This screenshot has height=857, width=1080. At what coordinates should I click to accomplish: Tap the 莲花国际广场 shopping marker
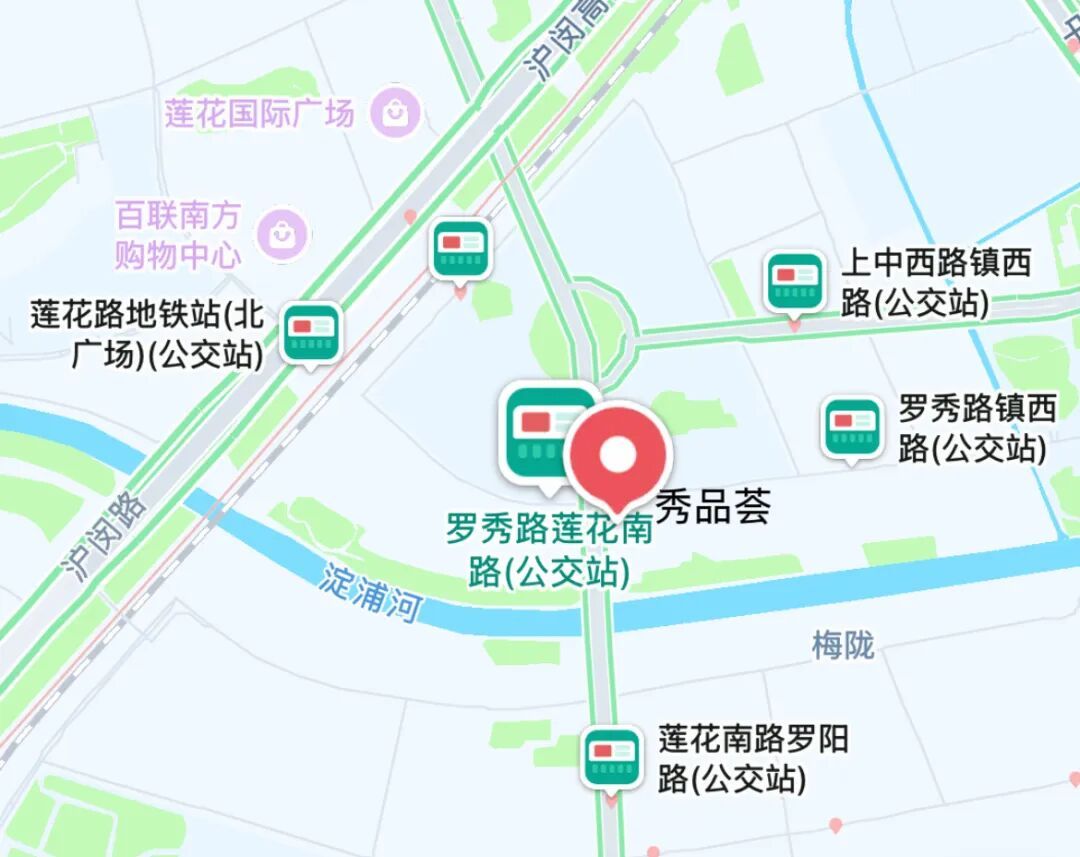coord(395,113)
